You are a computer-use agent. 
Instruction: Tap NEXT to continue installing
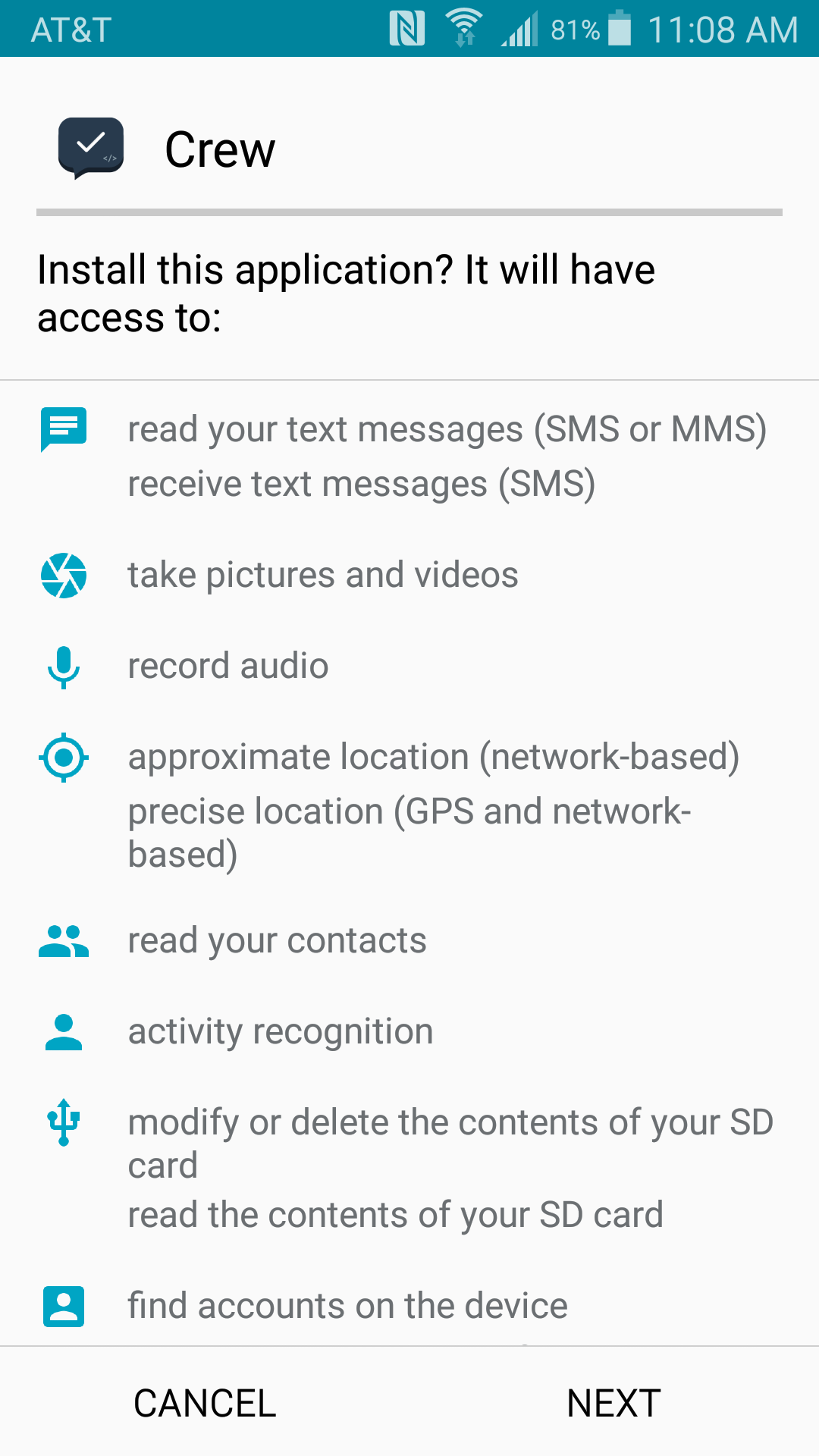614,1403
